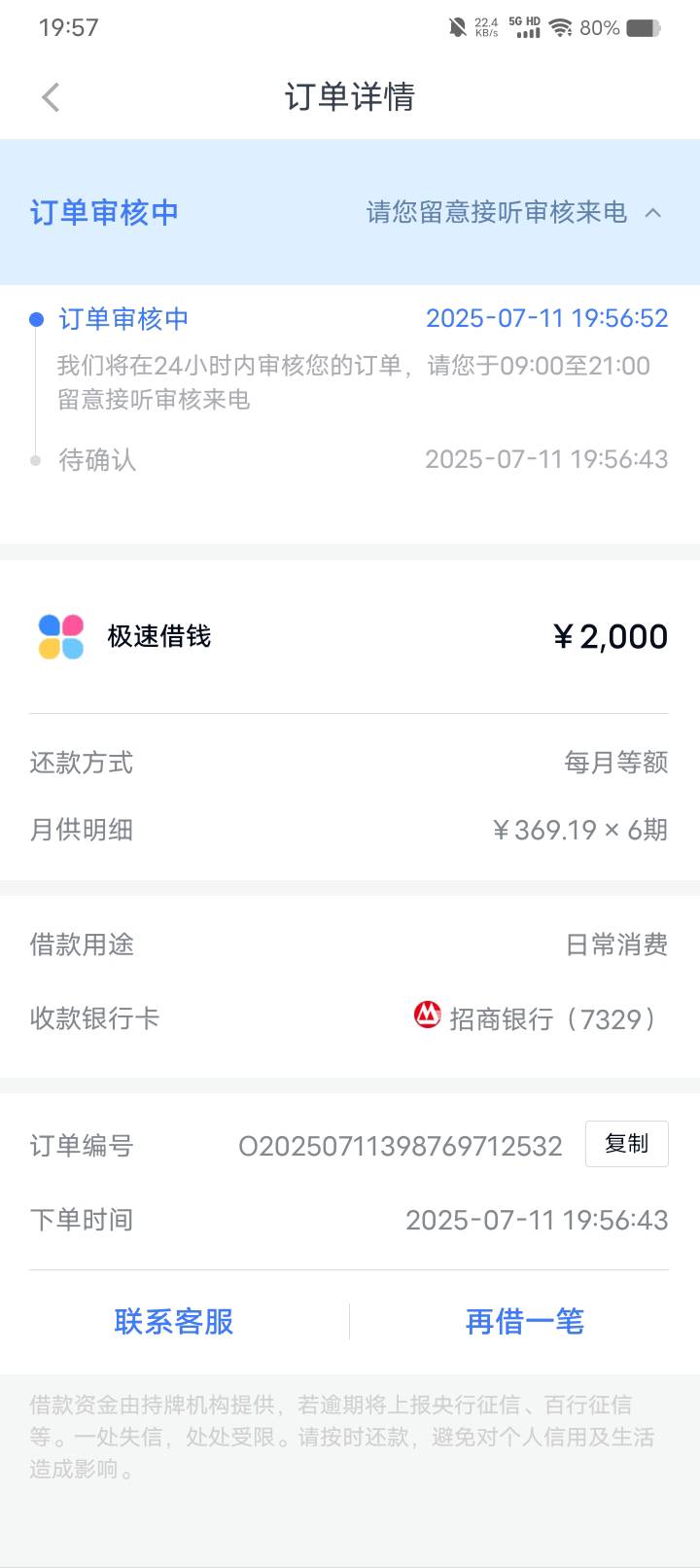
Task: Contact customer service via 联系客服
Action: [x=174, y=1322]
